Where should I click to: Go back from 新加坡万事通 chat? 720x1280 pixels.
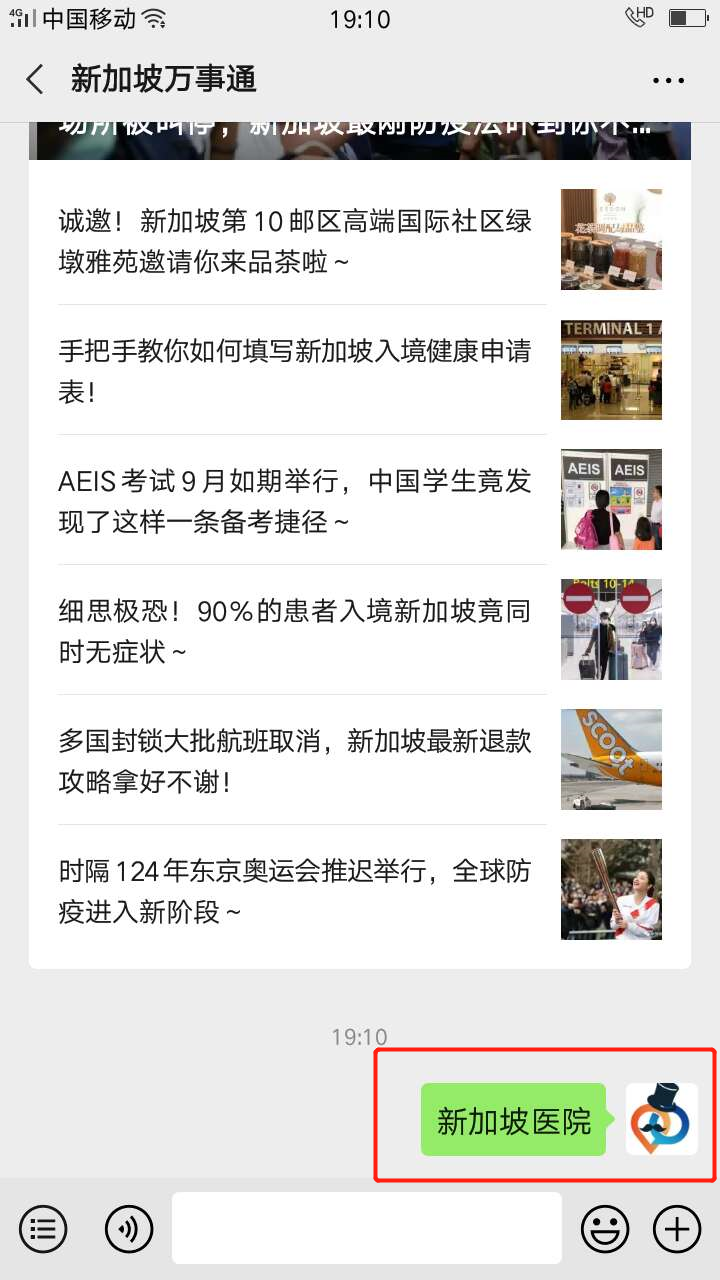tap(35, 79)
